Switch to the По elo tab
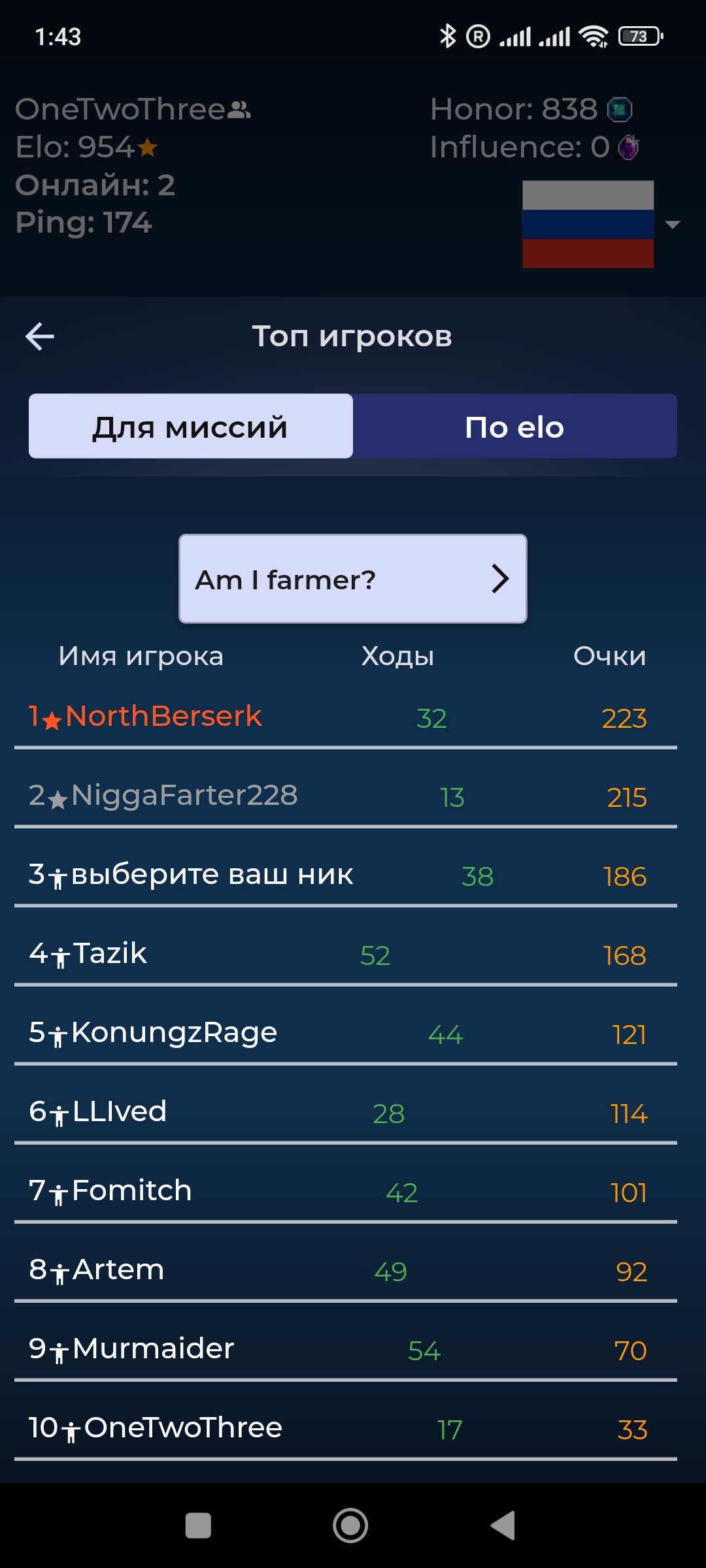This screenshot has width=706, height=1568. (514, 427)
